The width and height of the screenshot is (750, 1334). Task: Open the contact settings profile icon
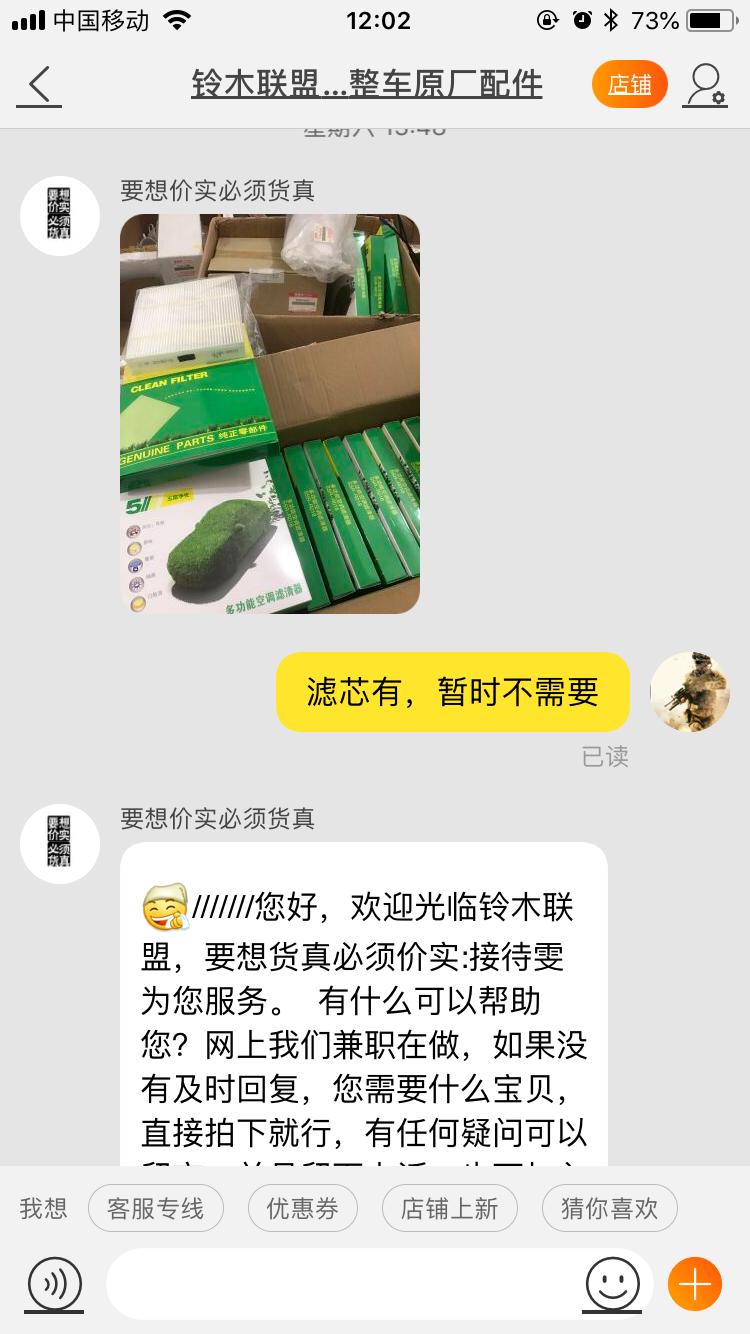point(705,85)
